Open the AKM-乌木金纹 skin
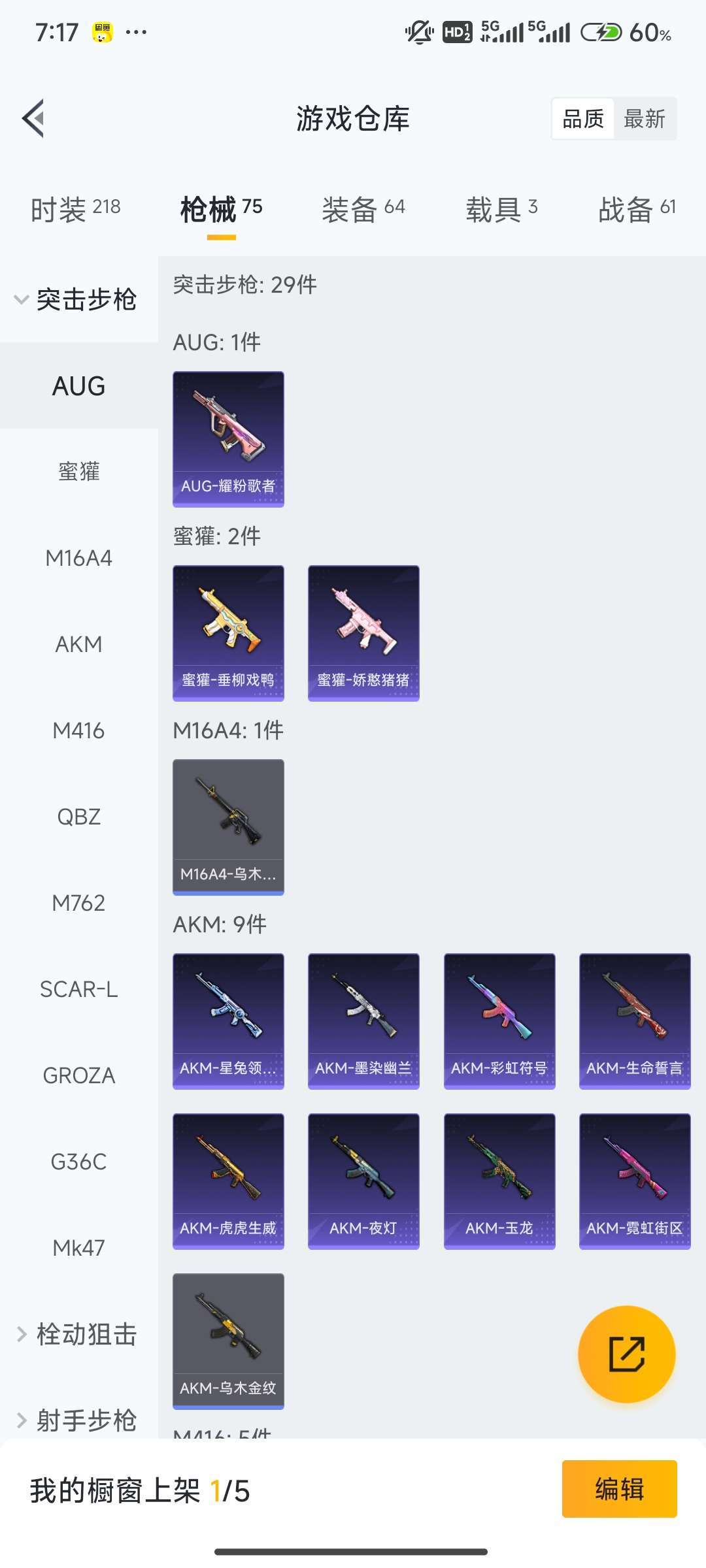 coord(228,1341)
